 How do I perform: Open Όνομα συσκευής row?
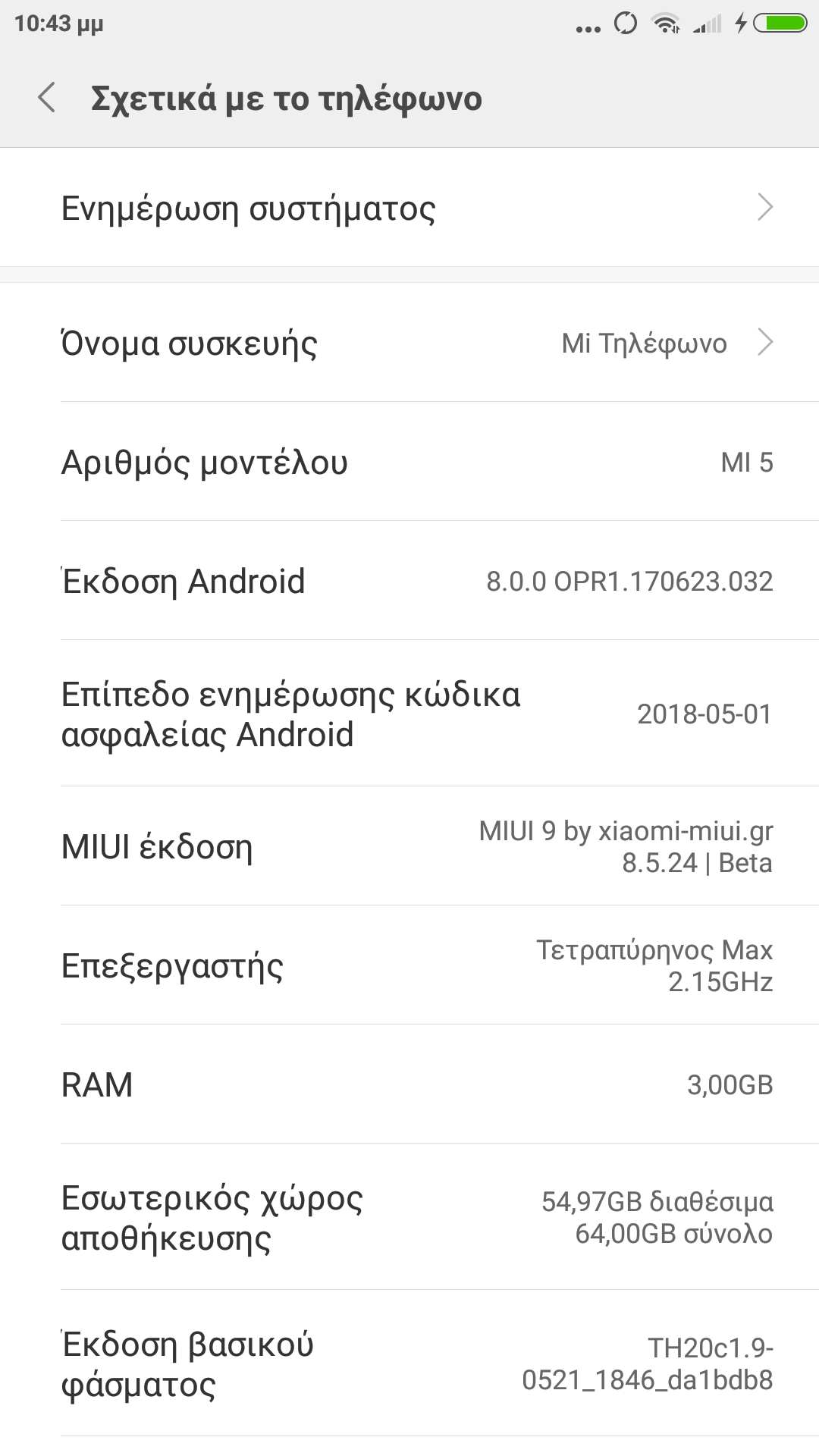click(409, 343)
